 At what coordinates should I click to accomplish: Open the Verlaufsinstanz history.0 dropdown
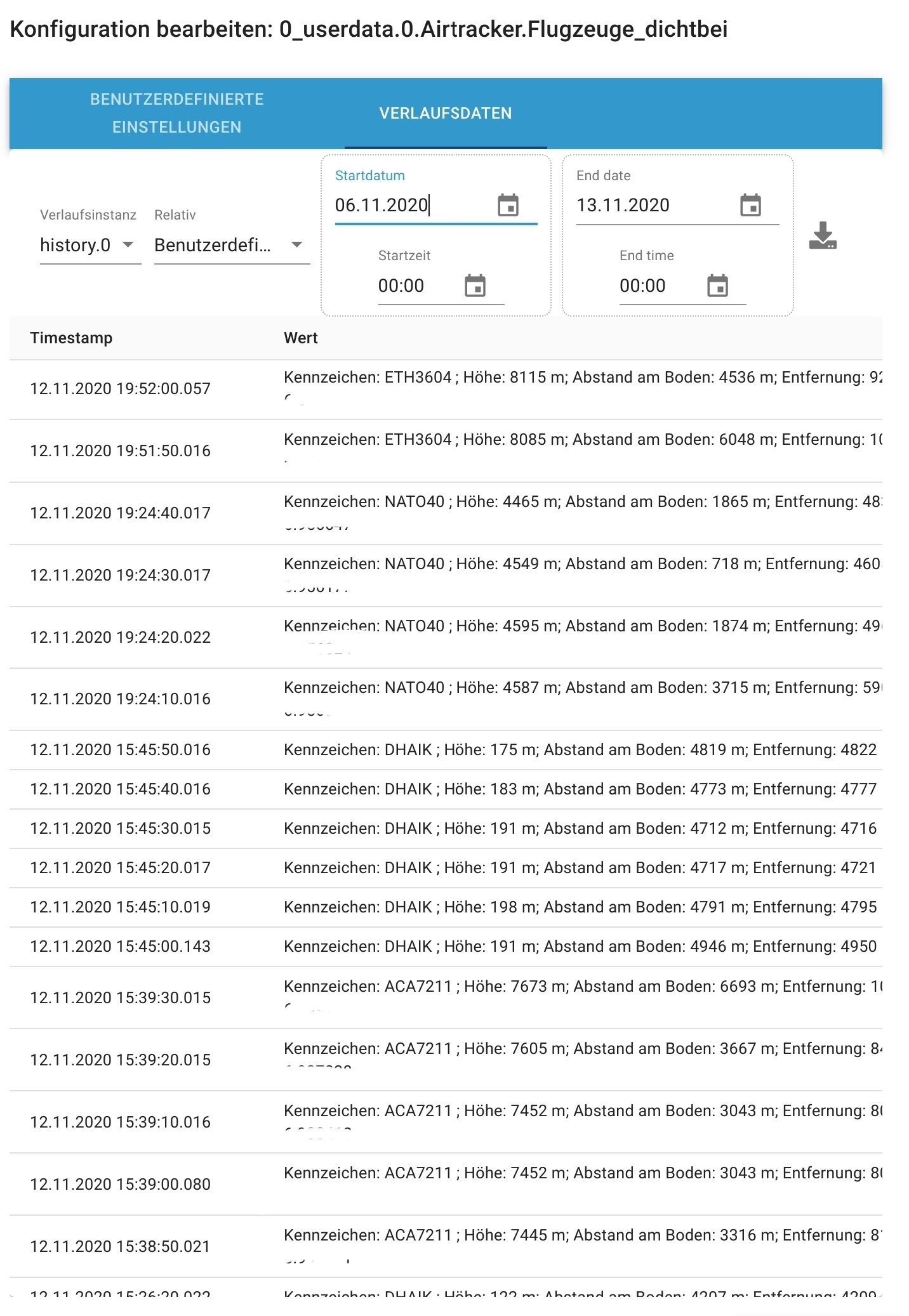[89, 245]
